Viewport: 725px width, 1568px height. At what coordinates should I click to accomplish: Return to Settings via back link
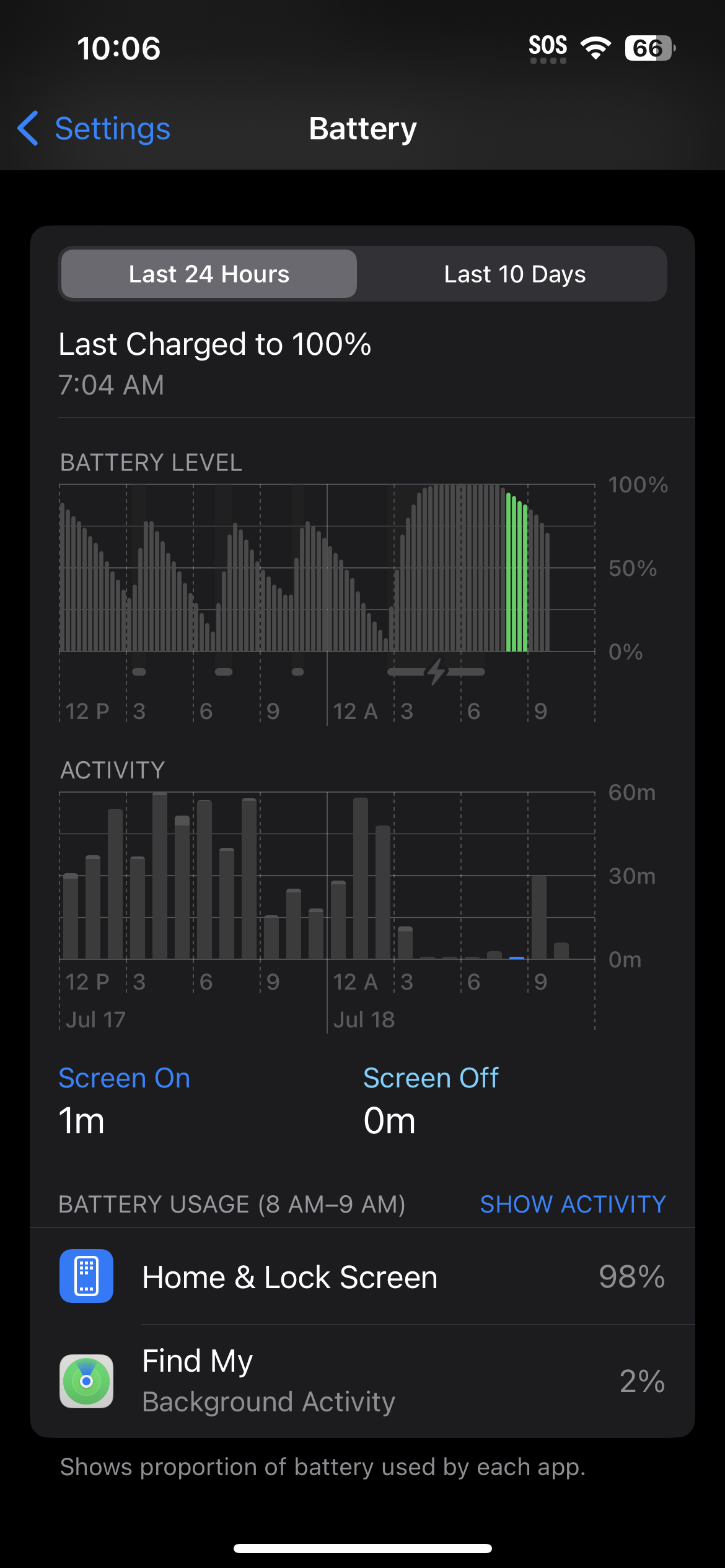tap(113, 128)
